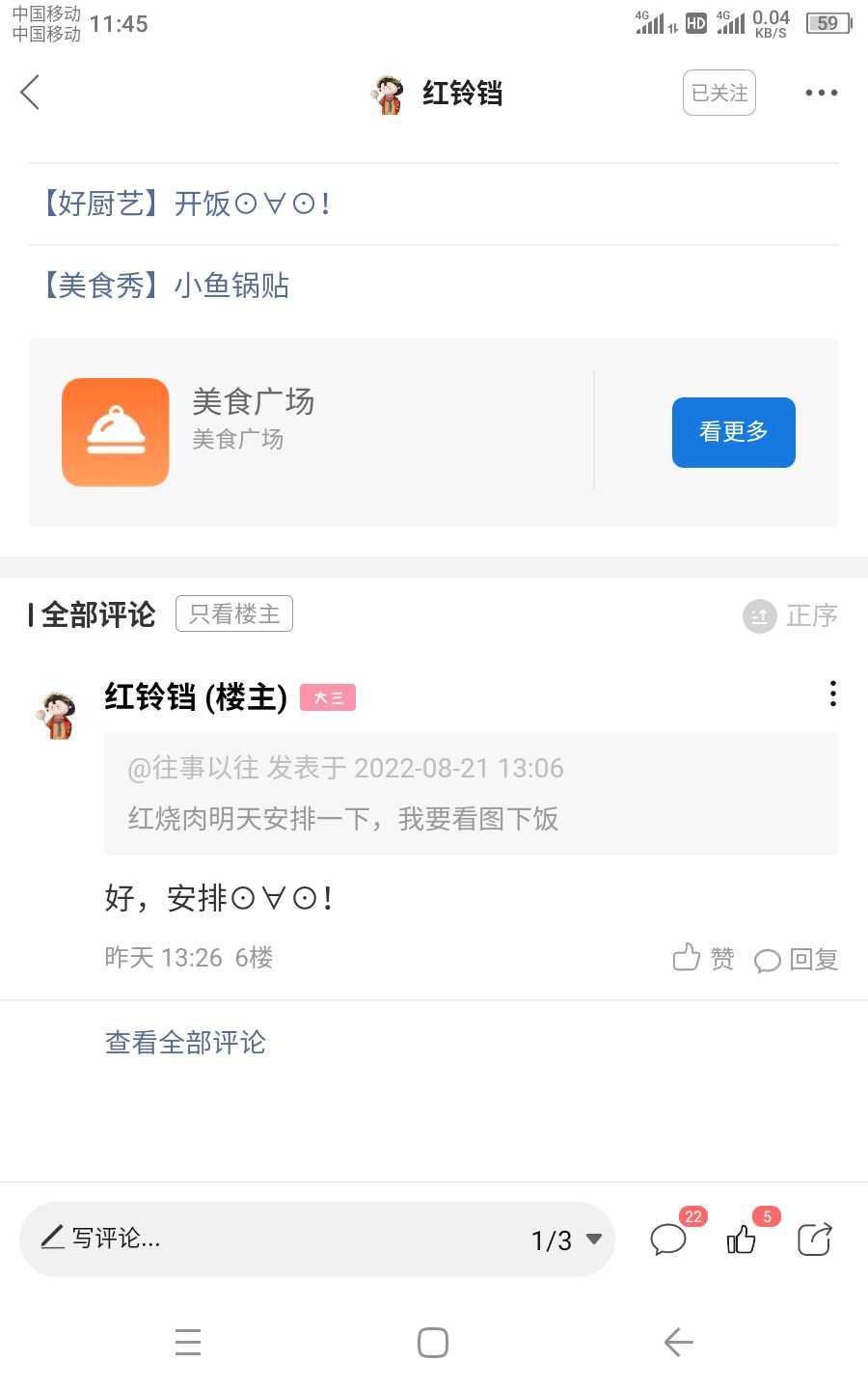Image resolution: width=868 pixels, height=1389 pixels.
Task: Filter comments with 只看楼主
Action: (x=234, y=613)
